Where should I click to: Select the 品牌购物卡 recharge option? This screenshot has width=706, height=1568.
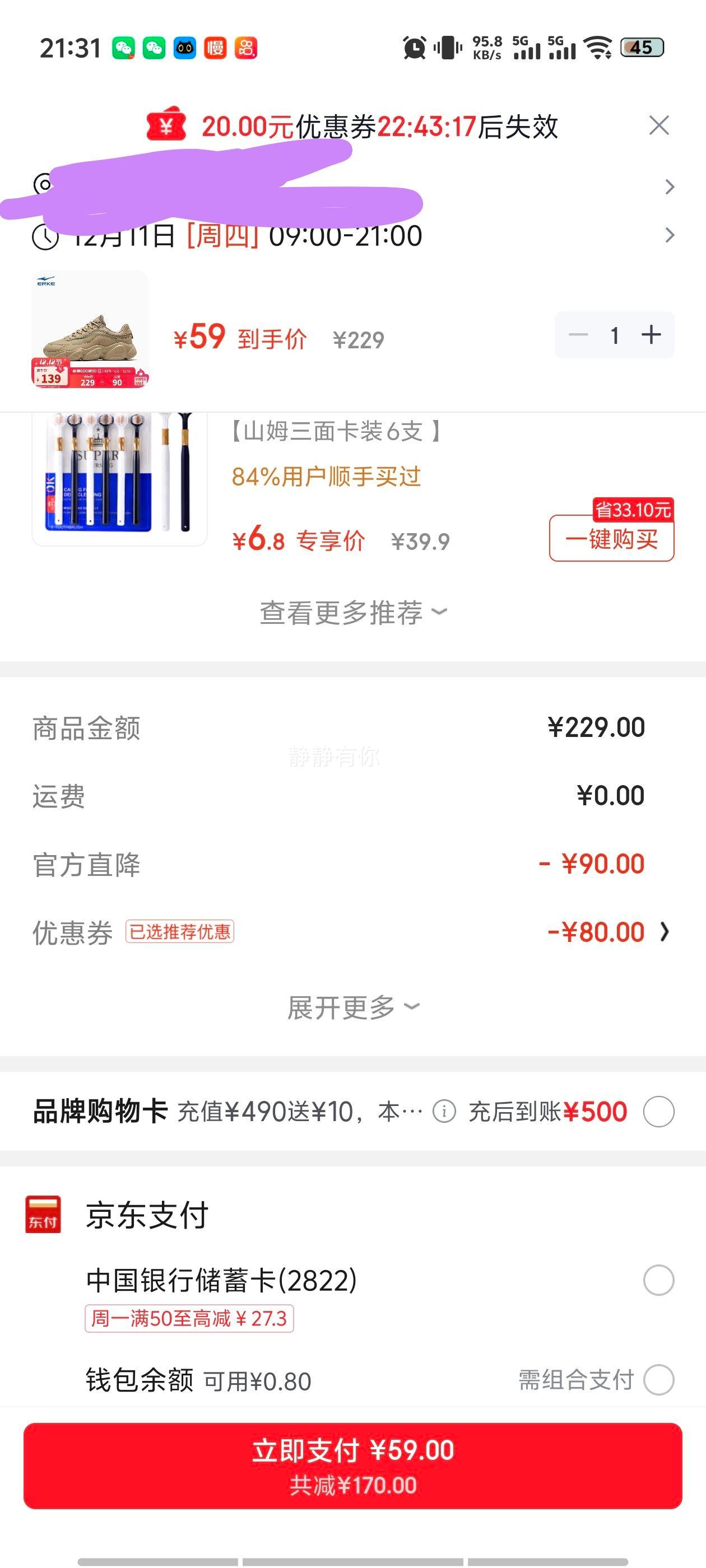pyautogui.click(x=658, y=1112)
